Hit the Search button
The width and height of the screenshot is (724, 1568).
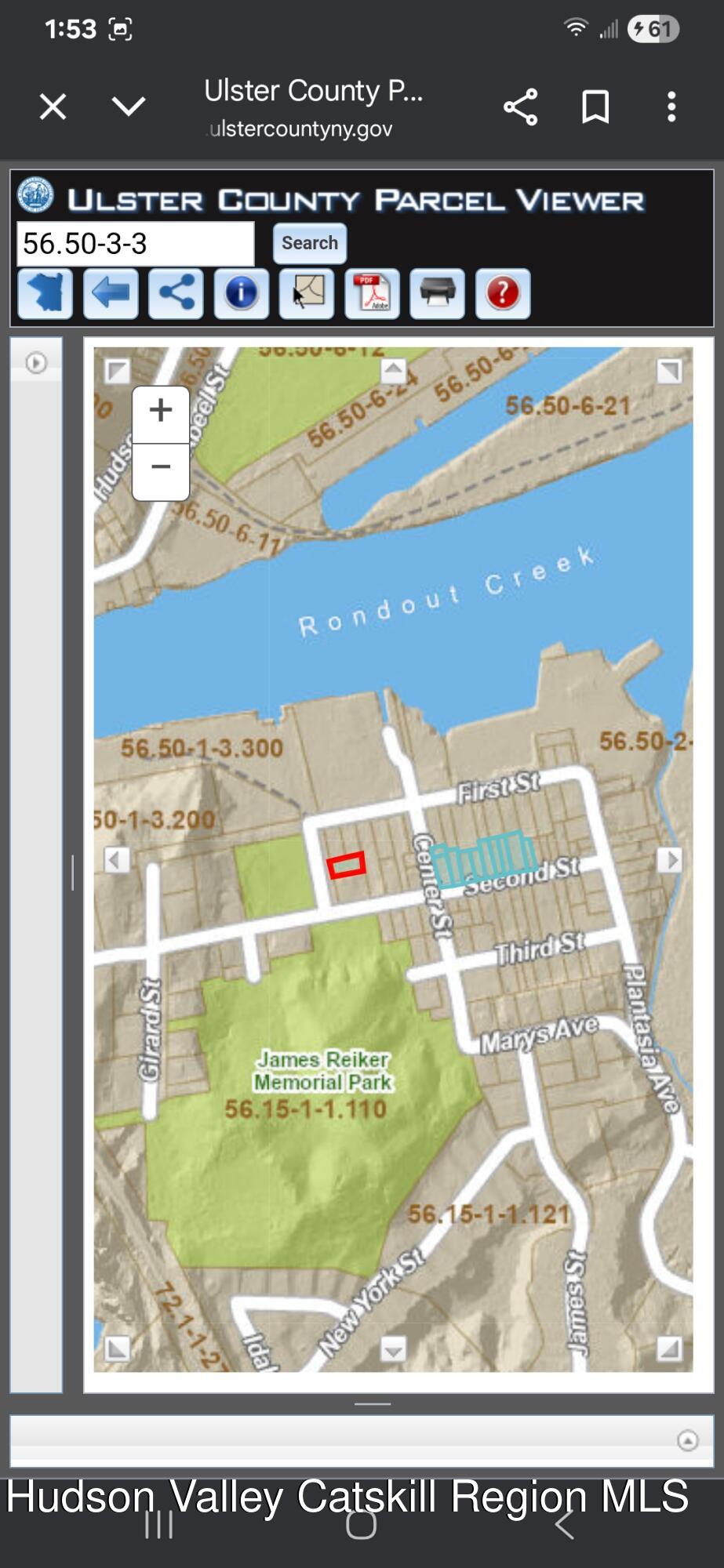coord(310,243)
